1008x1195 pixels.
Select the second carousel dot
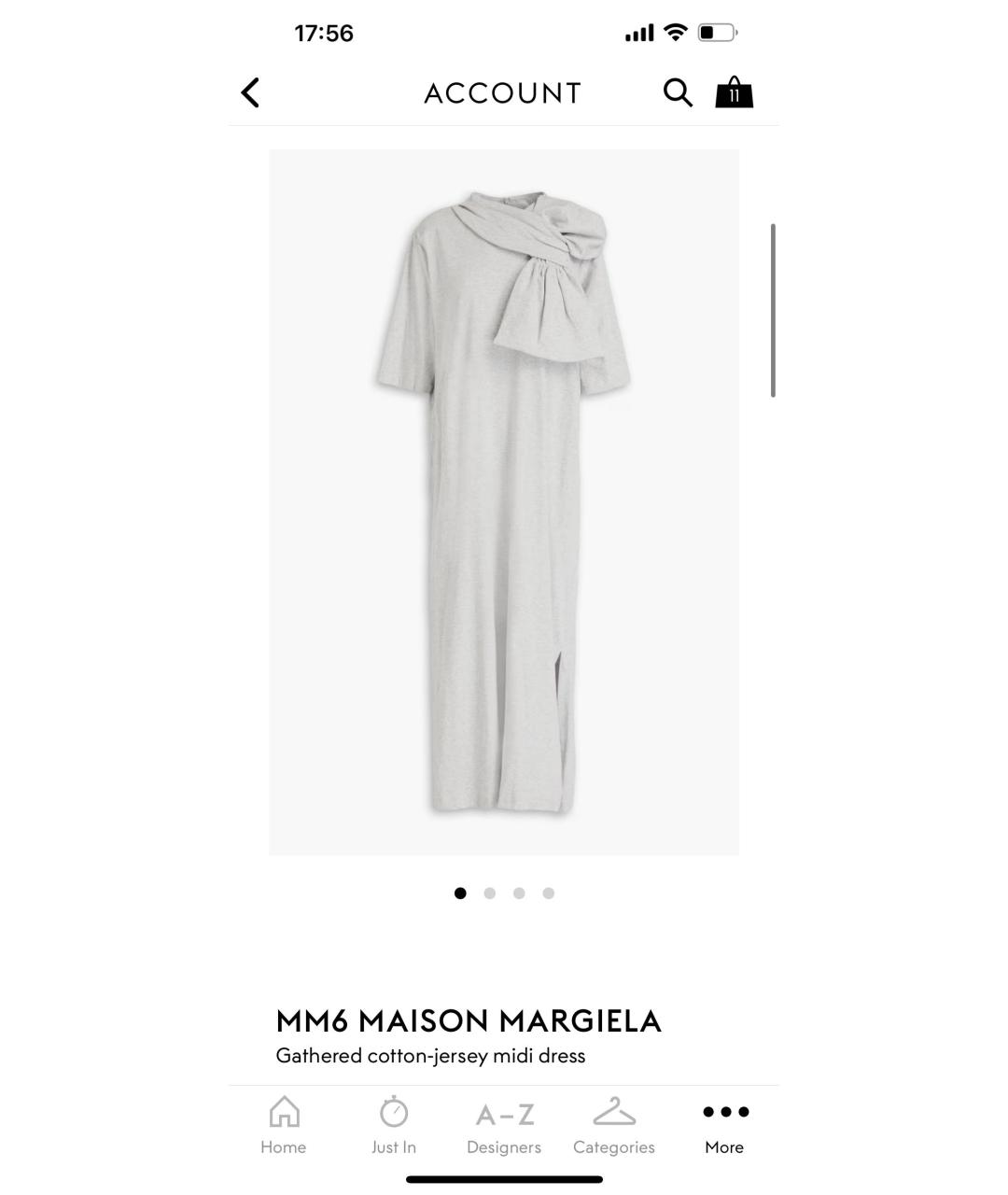click(x=489, y=893)
